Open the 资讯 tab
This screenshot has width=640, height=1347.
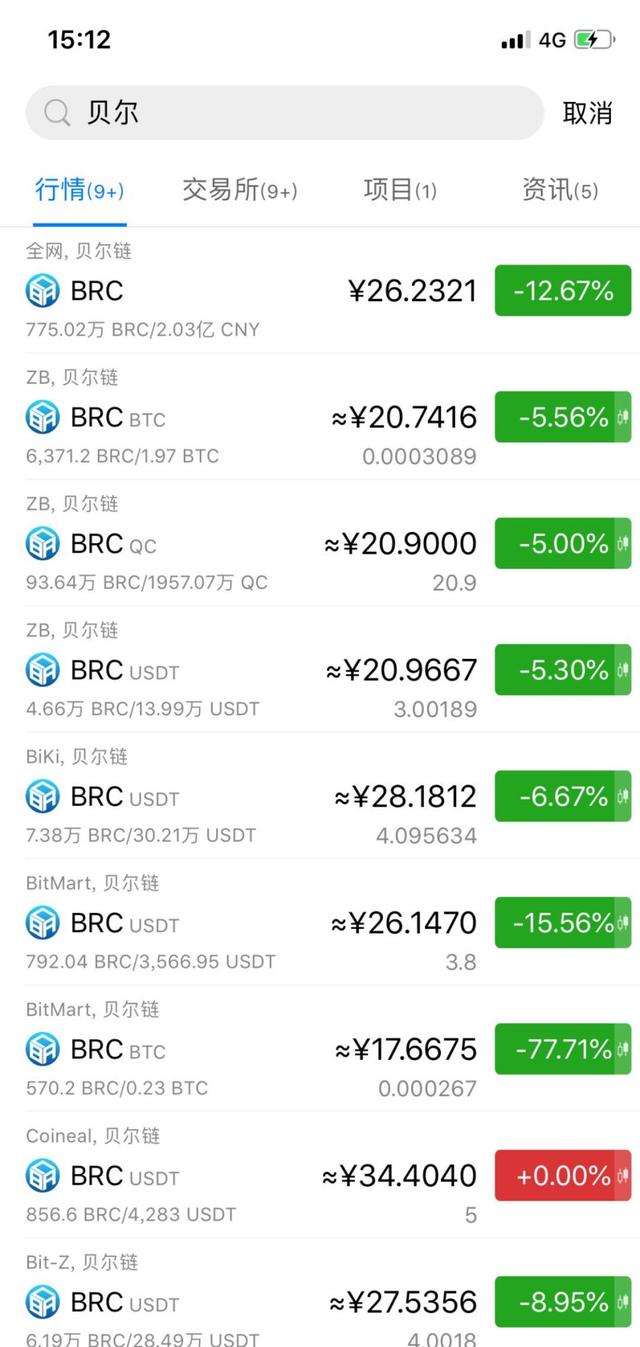coord(560,189)
